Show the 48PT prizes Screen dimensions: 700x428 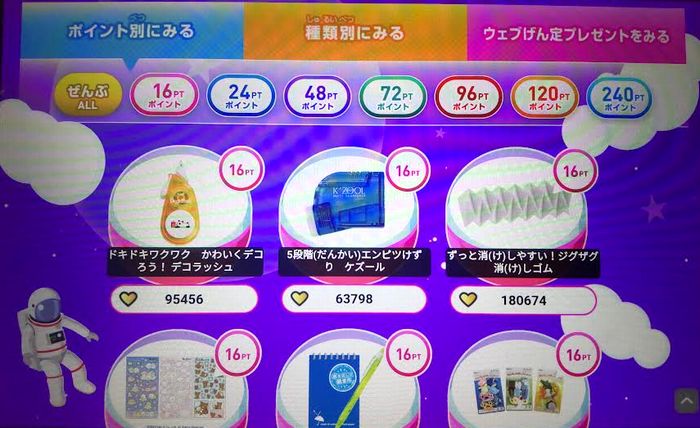(316, 97)
